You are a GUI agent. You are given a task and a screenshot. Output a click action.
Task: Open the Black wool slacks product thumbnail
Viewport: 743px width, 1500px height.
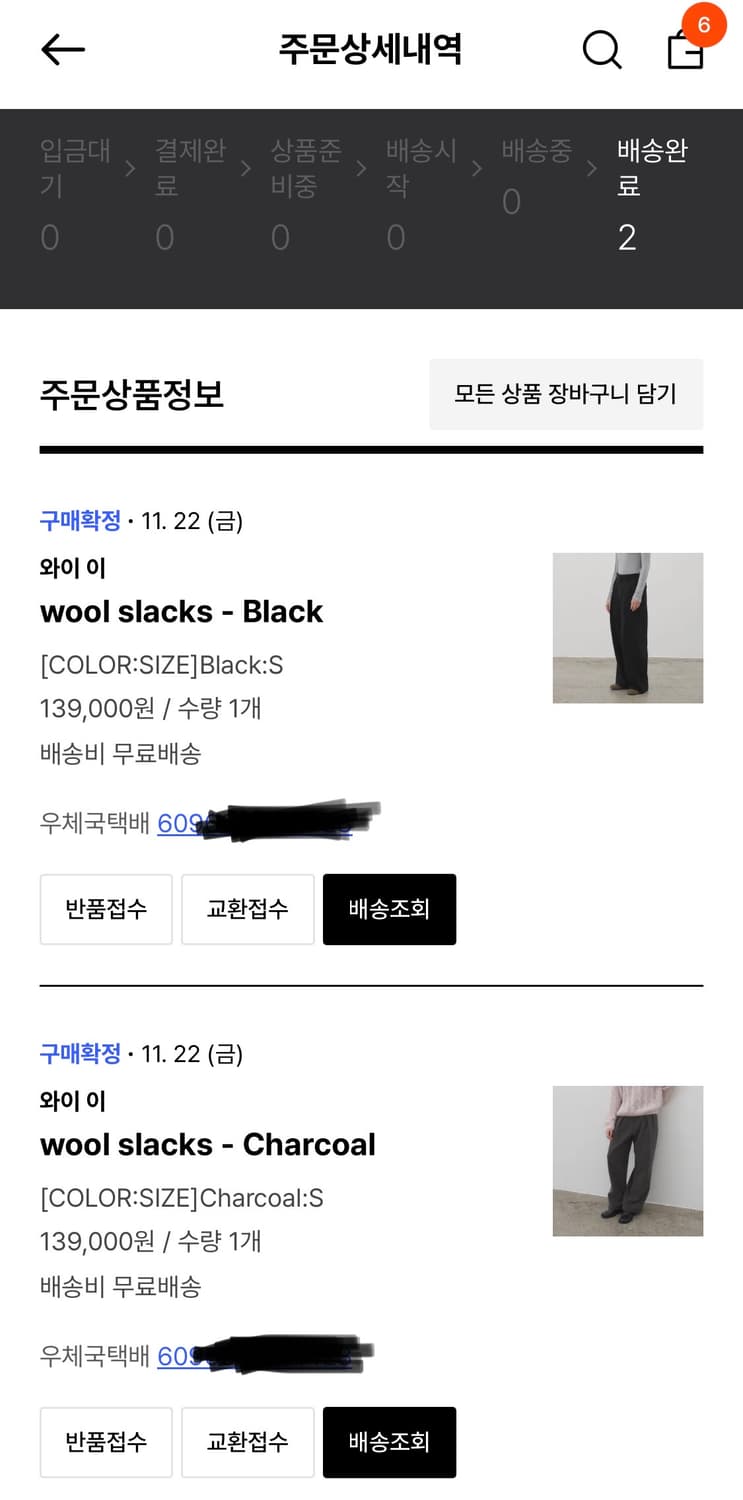tap(627, 628)
